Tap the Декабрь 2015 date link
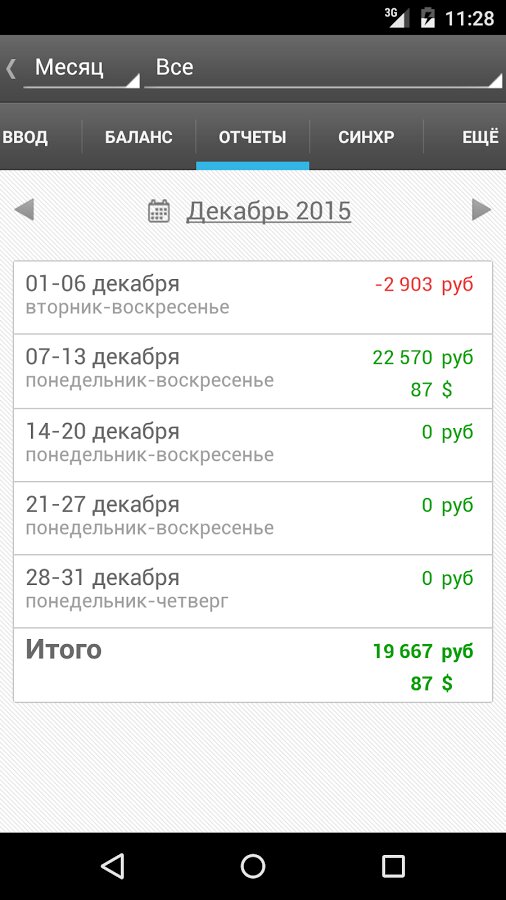The height and width of the screenshot is (900, 506). click(x=268, y=211)
